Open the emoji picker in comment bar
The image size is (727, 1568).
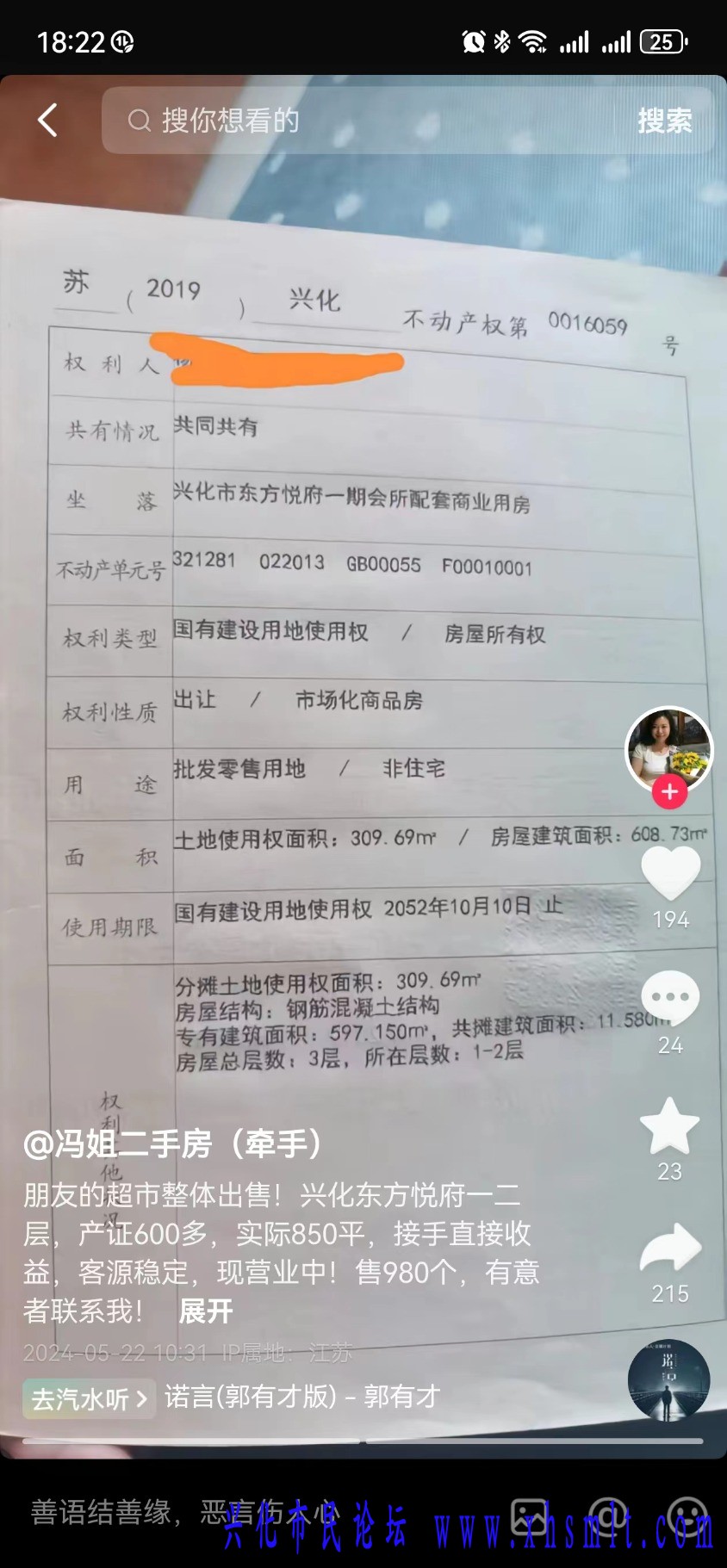pos(687,1515)
